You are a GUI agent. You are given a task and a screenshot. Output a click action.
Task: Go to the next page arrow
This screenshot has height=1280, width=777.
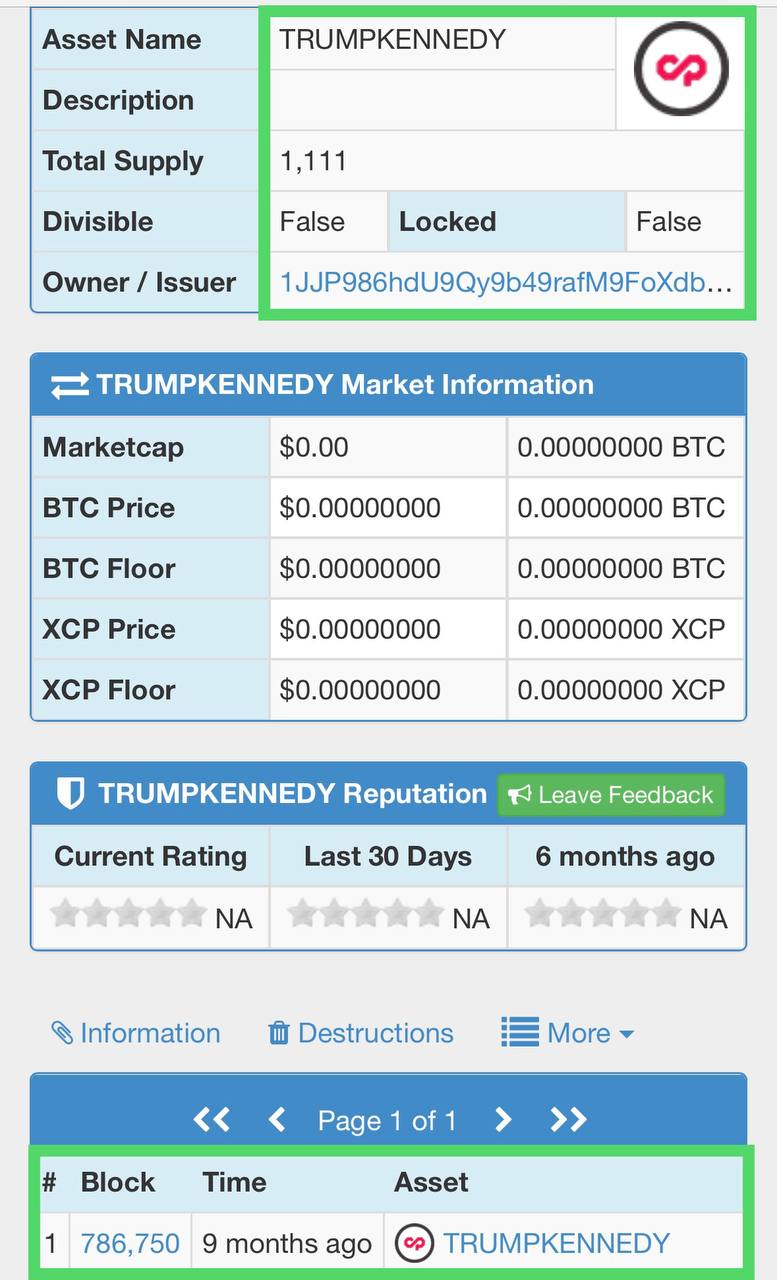point(503,1120)
